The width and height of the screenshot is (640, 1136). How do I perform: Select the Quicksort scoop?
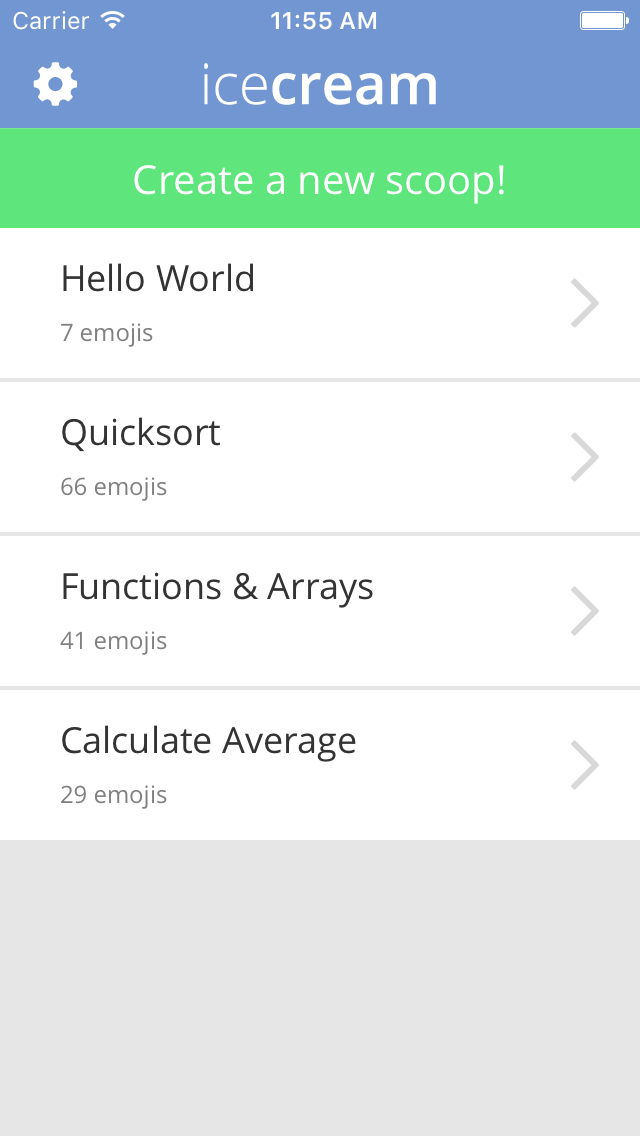[x=320, y=457]
